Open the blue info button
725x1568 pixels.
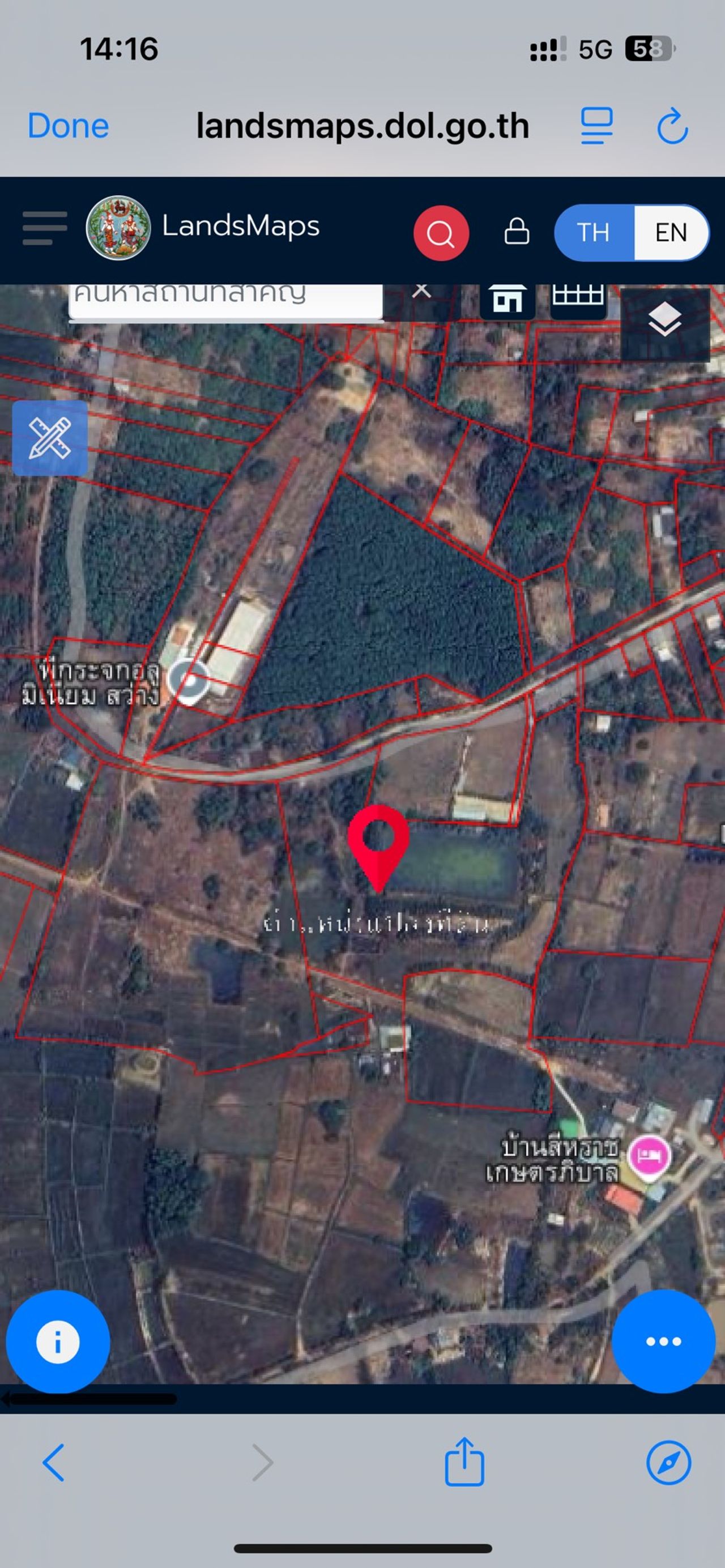click(58, 1341)
